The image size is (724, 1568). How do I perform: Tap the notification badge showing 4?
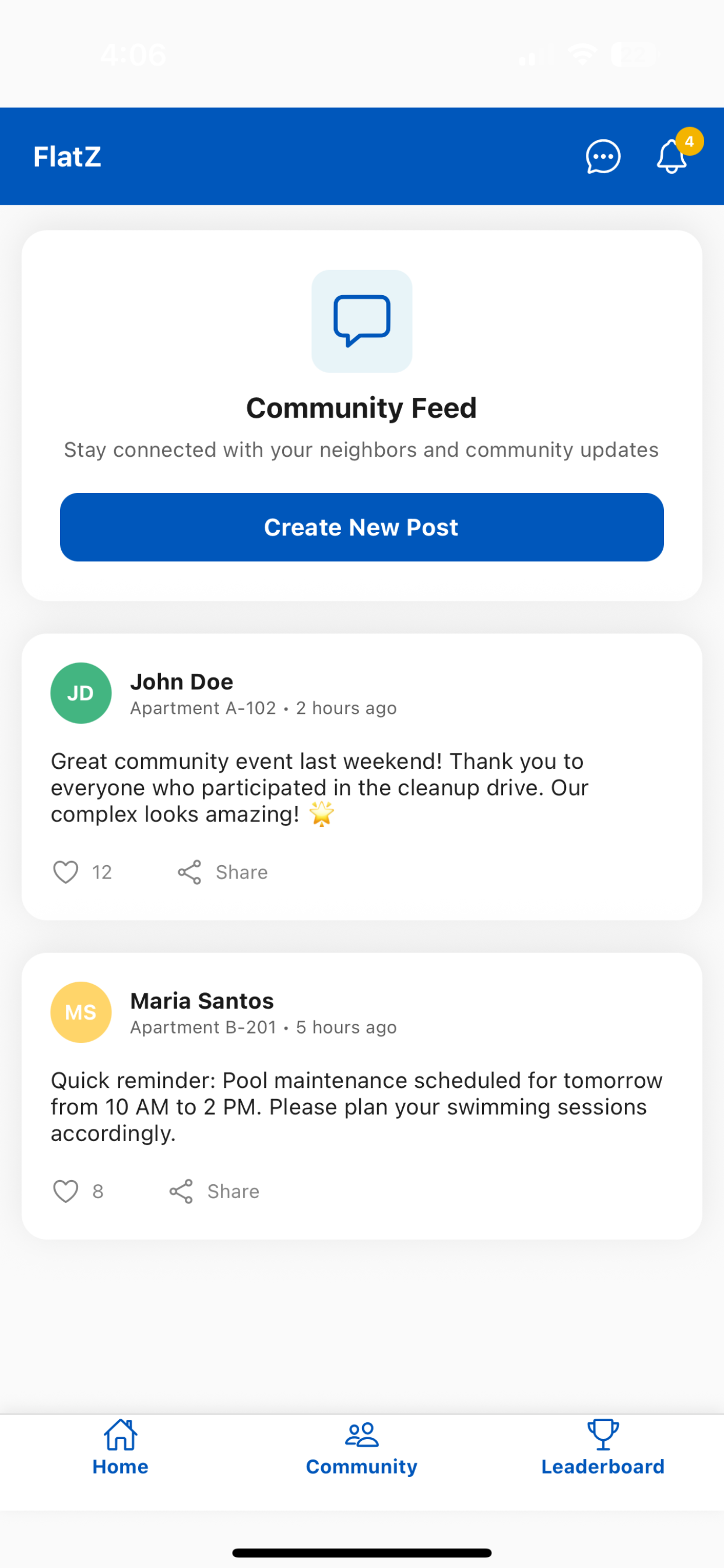690,141
